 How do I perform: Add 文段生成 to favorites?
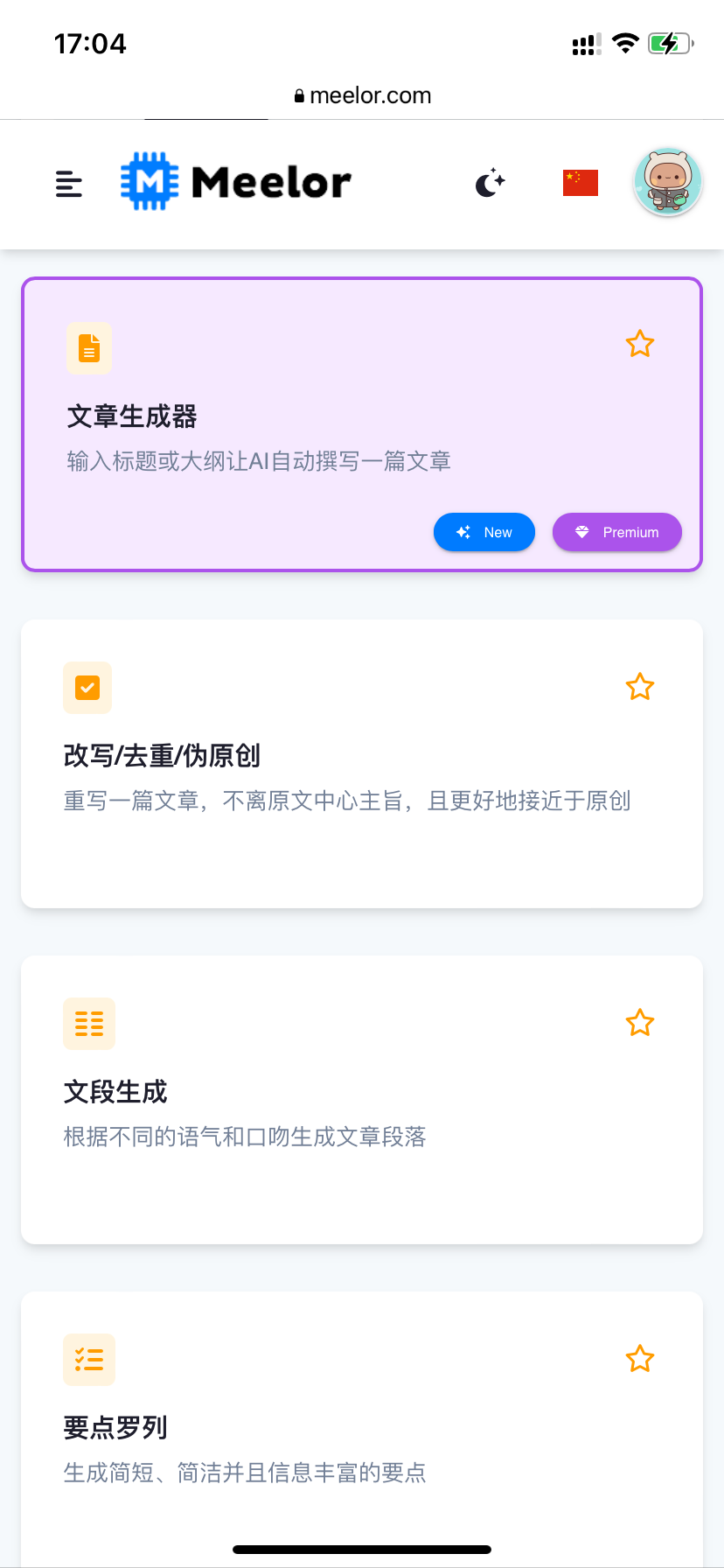coord(640,1023)
